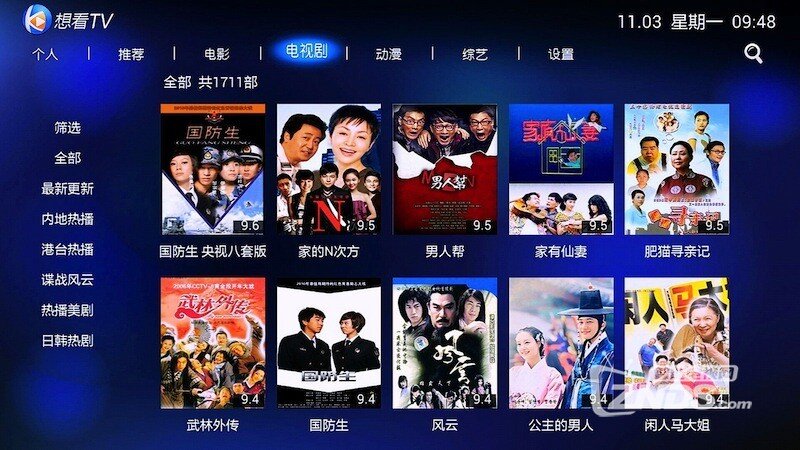
Task: Switch to the 个人 tab
Action: pyautogui.click(x=45, y=54)
